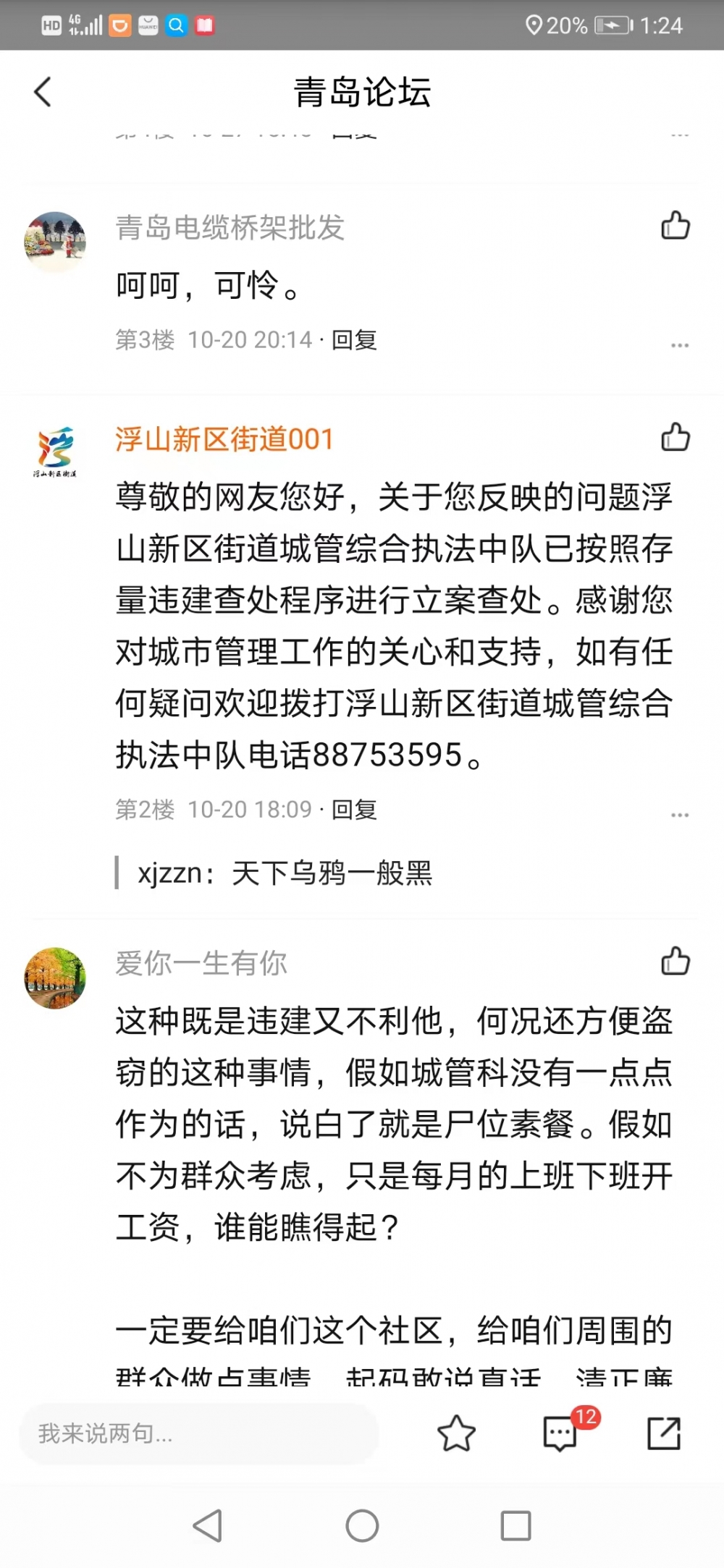This screenshot has width=724, height=1568.
Task: Open more options for 第2楼 comment
Action: coord(679,815)
